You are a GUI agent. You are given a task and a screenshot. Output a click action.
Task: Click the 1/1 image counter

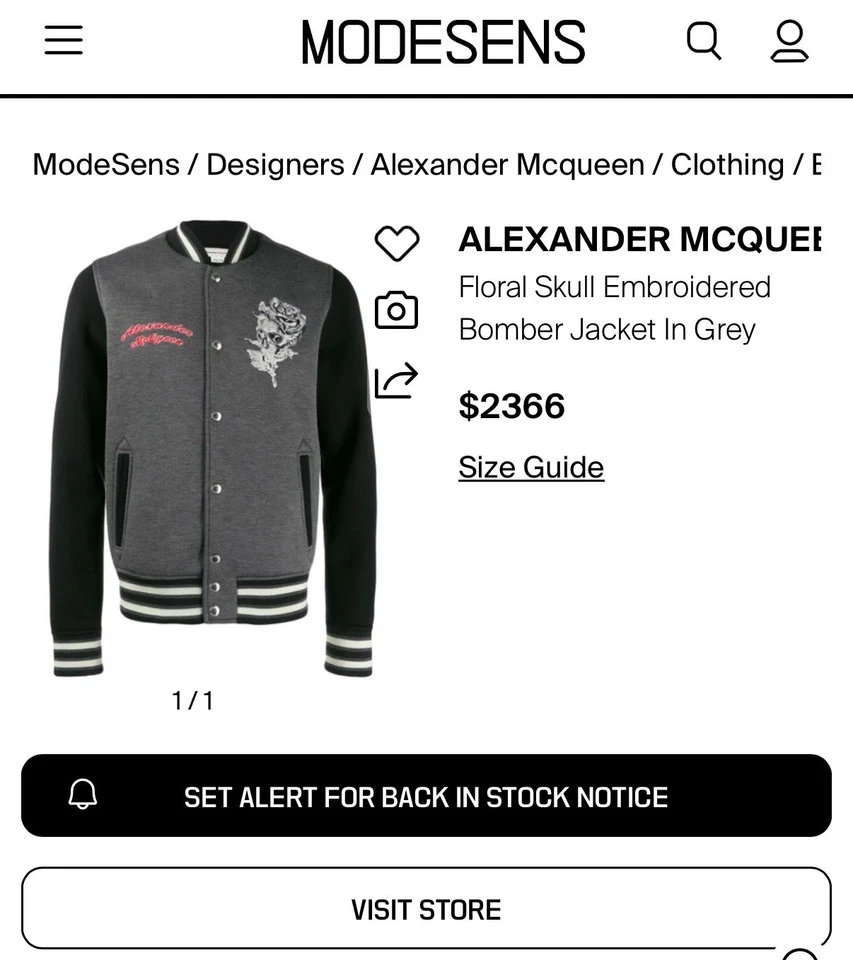[x=194, y=700]
